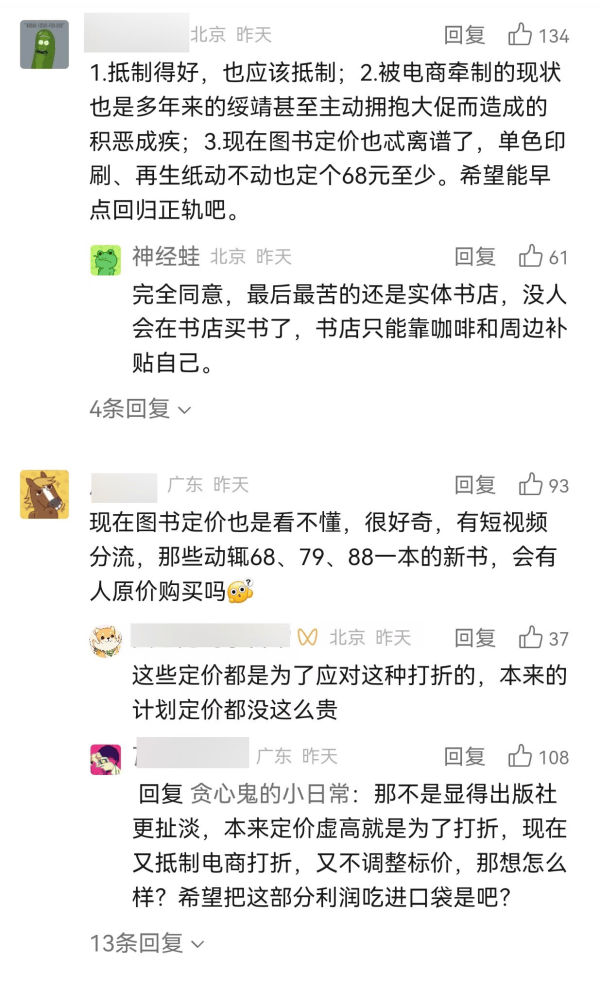
Task: Open 贪心鬼的小日常 user link
Action: [x=270, y=795]
